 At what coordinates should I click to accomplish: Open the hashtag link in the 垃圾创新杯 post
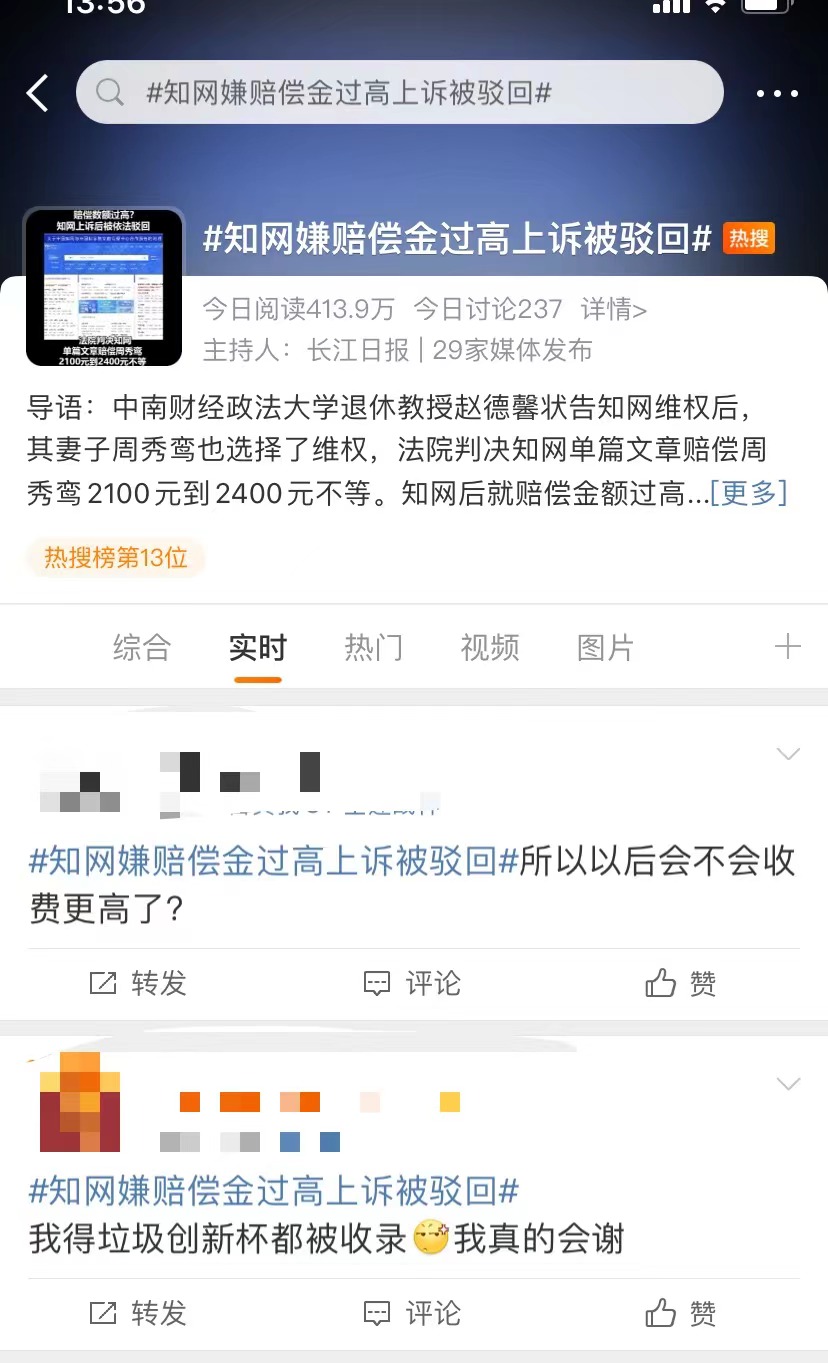[274, 1191]
